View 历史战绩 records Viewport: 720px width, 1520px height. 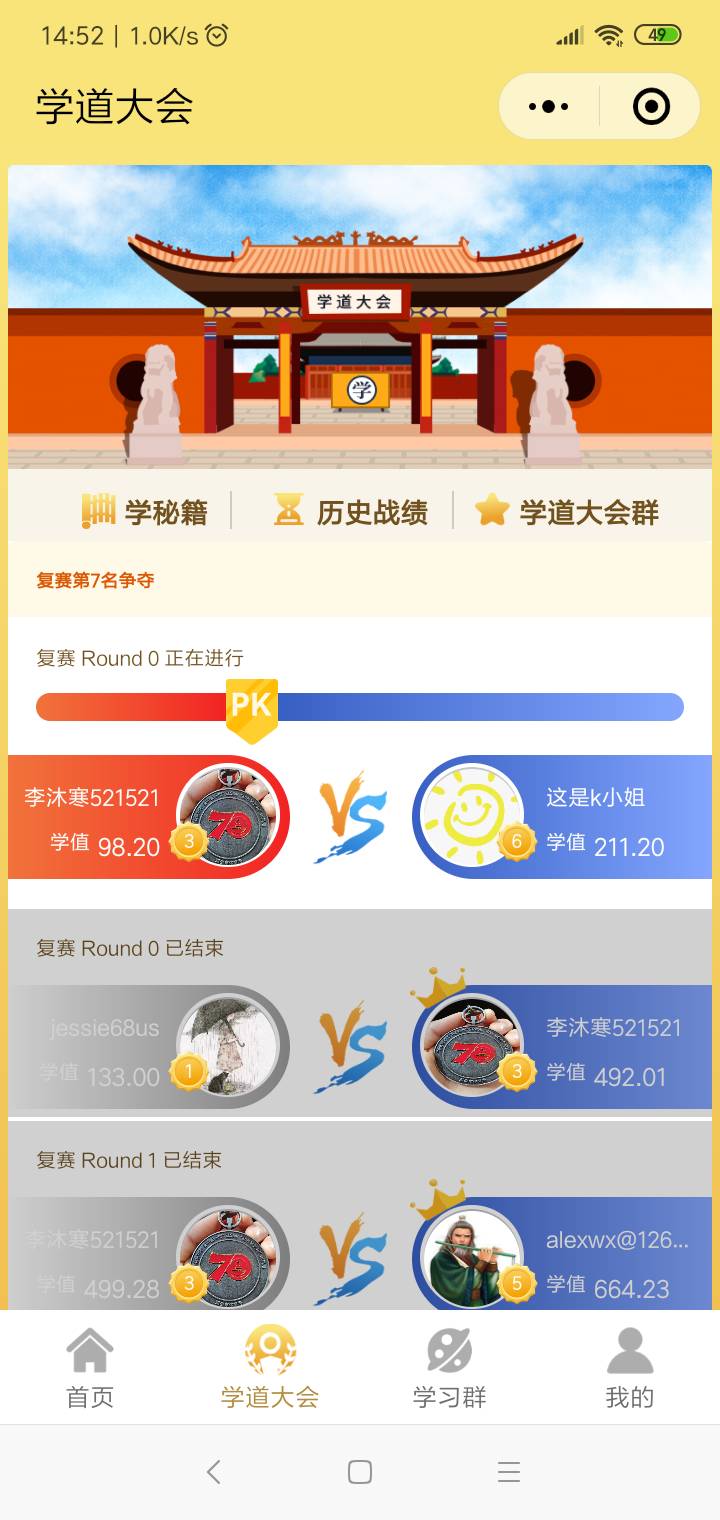coord(351,512)
